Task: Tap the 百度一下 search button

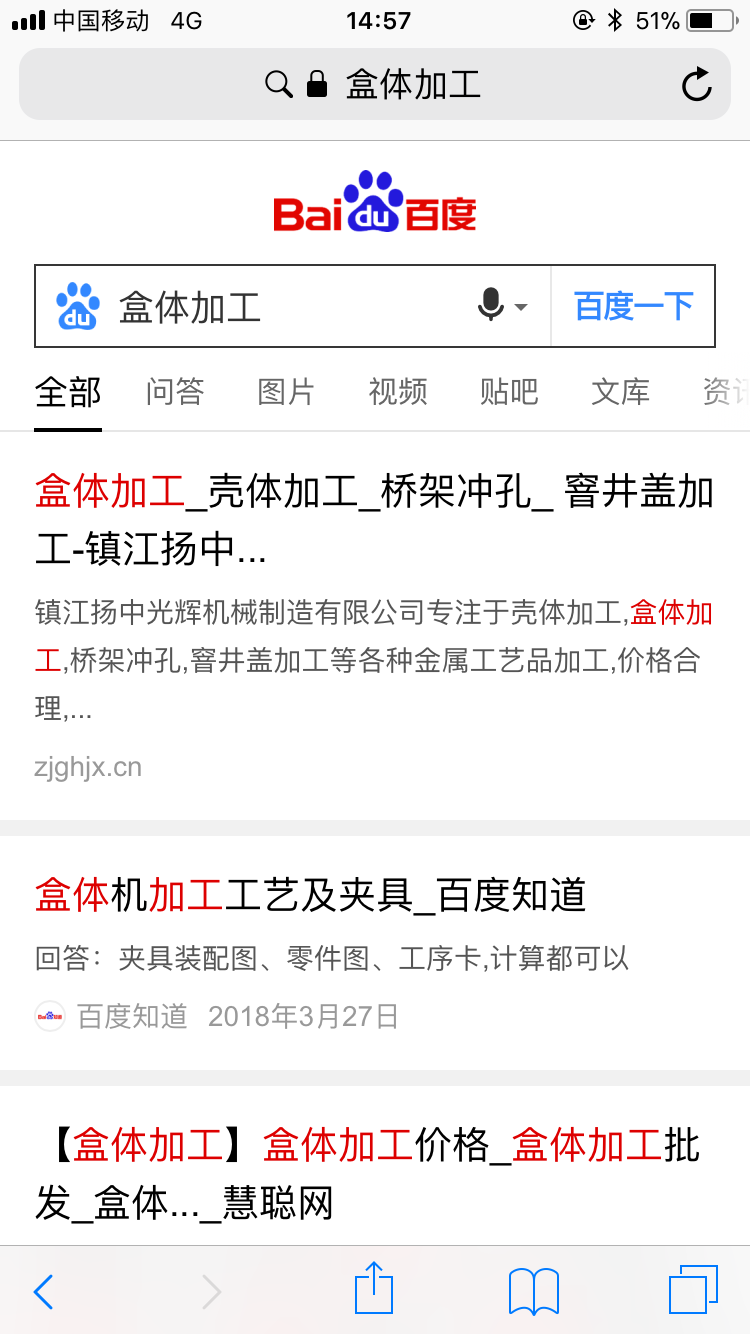Action: point(633,306)
